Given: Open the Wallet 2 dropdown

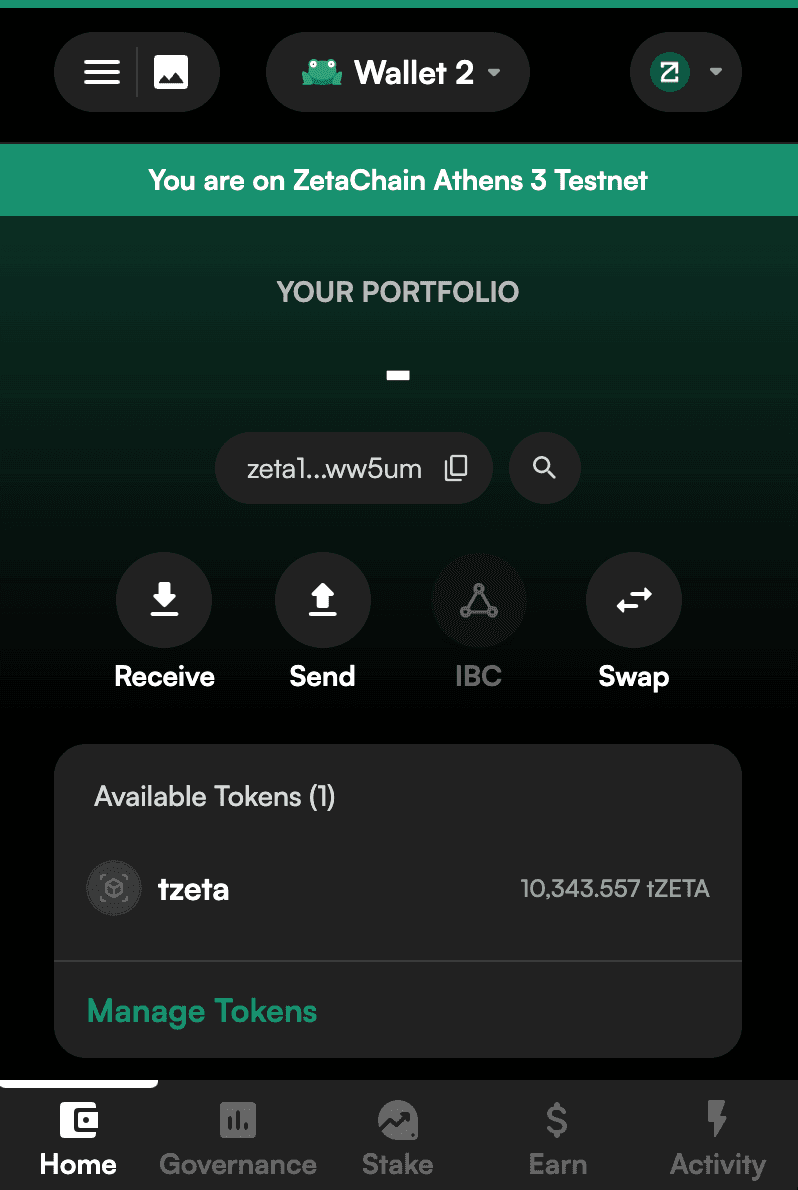Looking at the screenshot, I should coord(397,72).
